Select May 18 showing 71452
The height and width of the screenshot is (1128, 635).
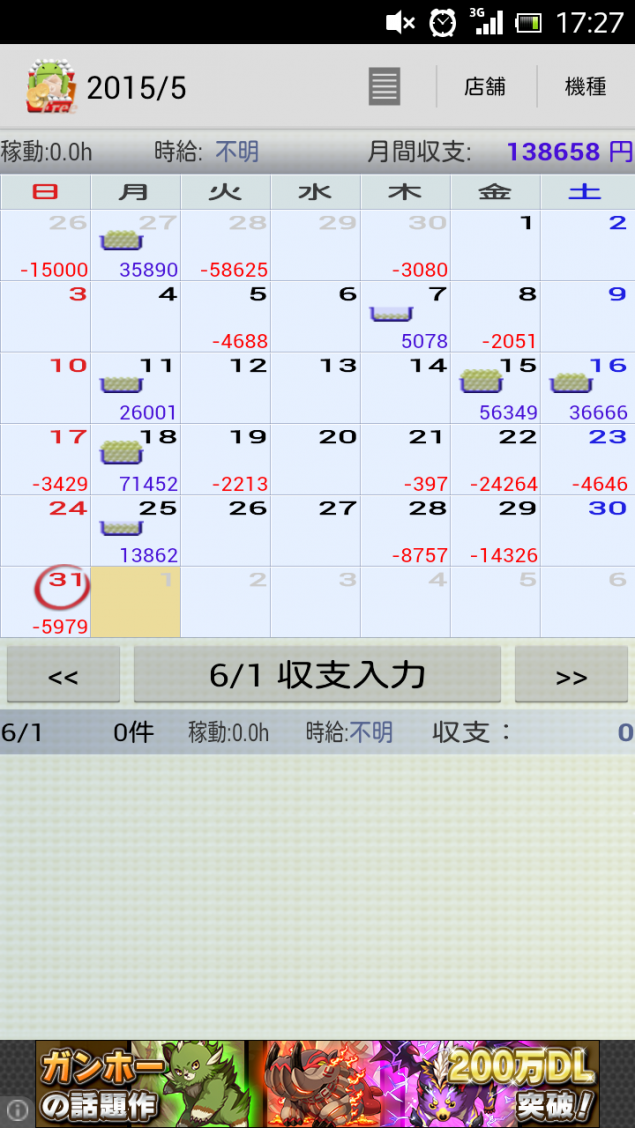[135, 459]
